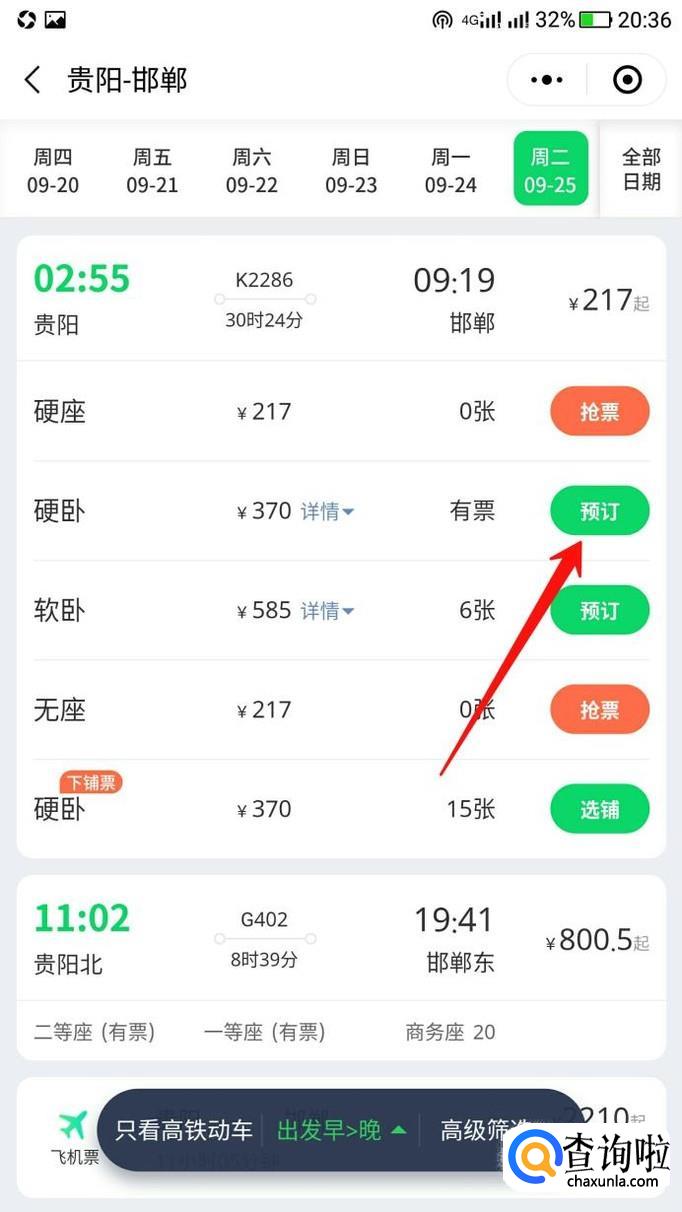
Task: Select date 周一 09-24
Action: (x=450, y=170)
